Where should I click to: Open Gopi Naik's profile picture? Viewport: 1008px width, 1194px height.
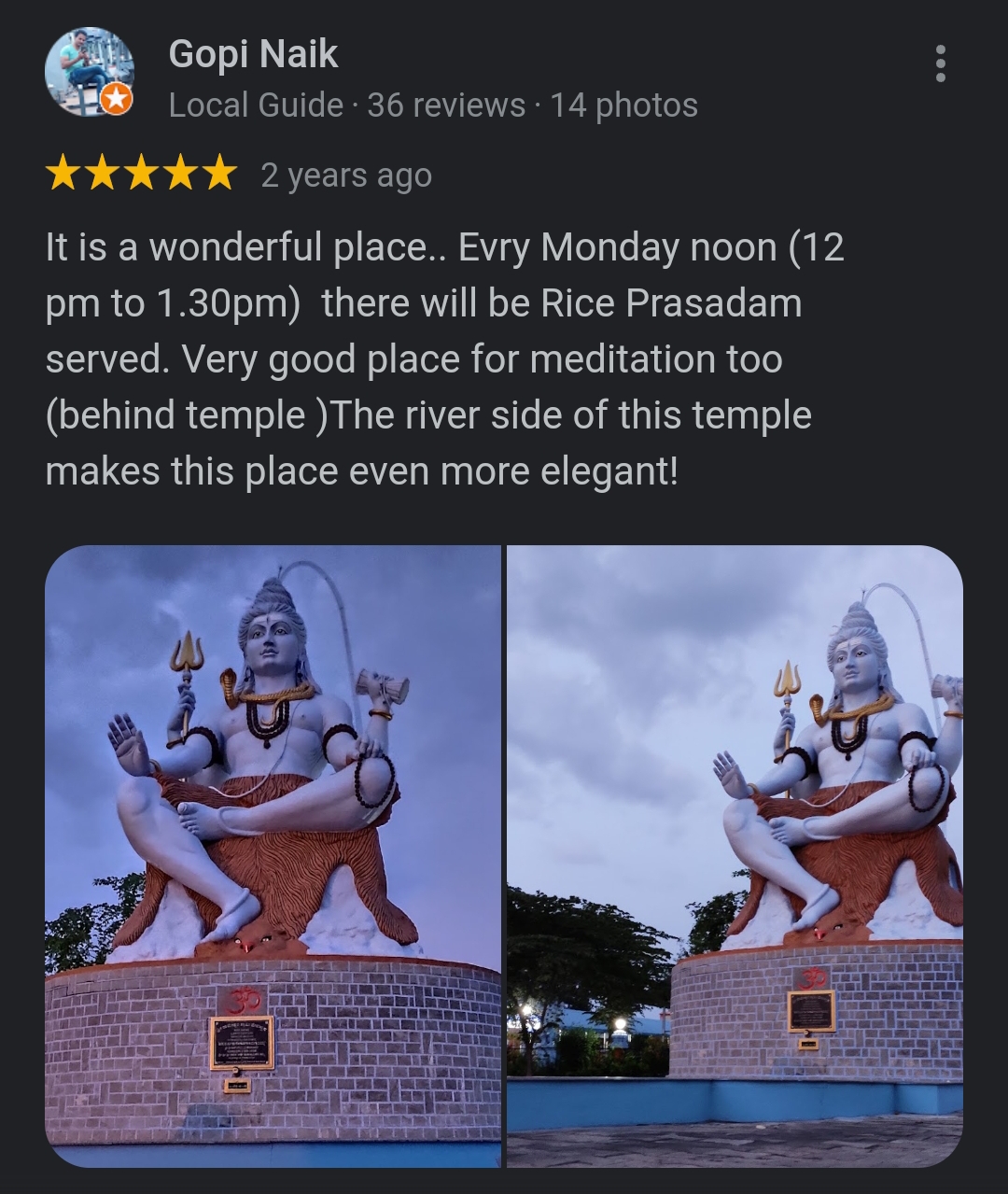(x=90, y=72)
